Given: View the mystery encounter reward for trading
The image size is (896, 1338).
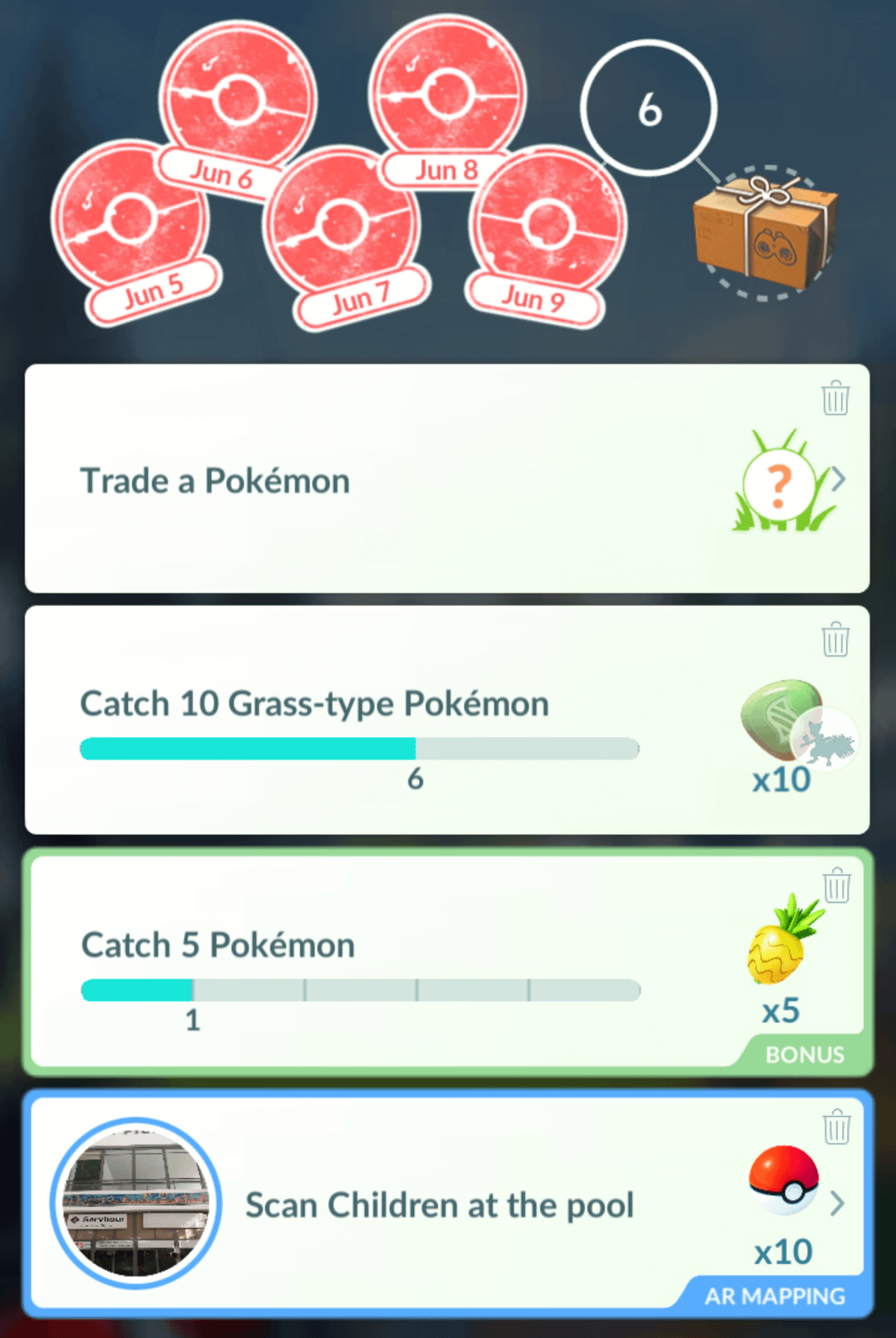Looking at the screenshot, I should coord(779,482).
